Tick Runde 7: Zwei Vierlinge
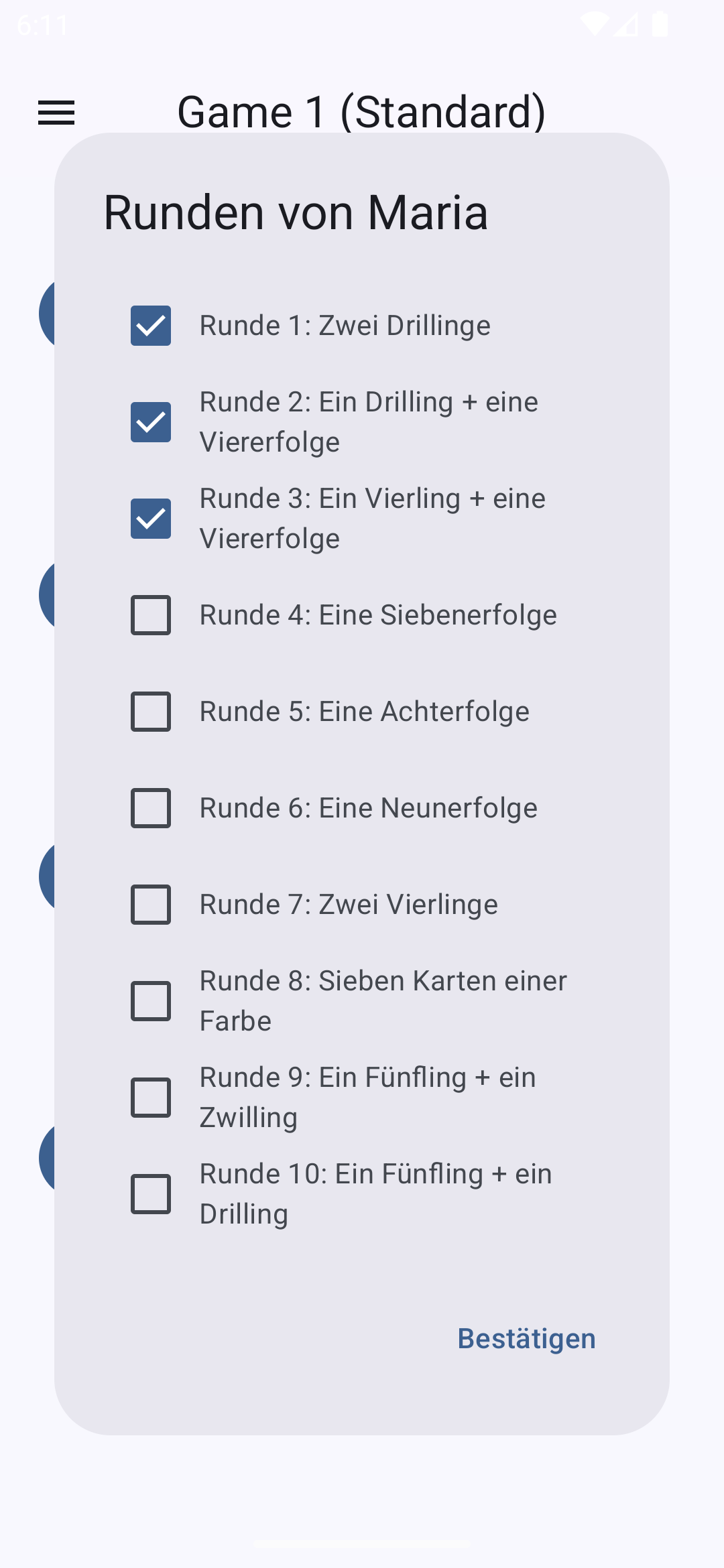This screenshot has height=1568, width=724. pos(151,905)
